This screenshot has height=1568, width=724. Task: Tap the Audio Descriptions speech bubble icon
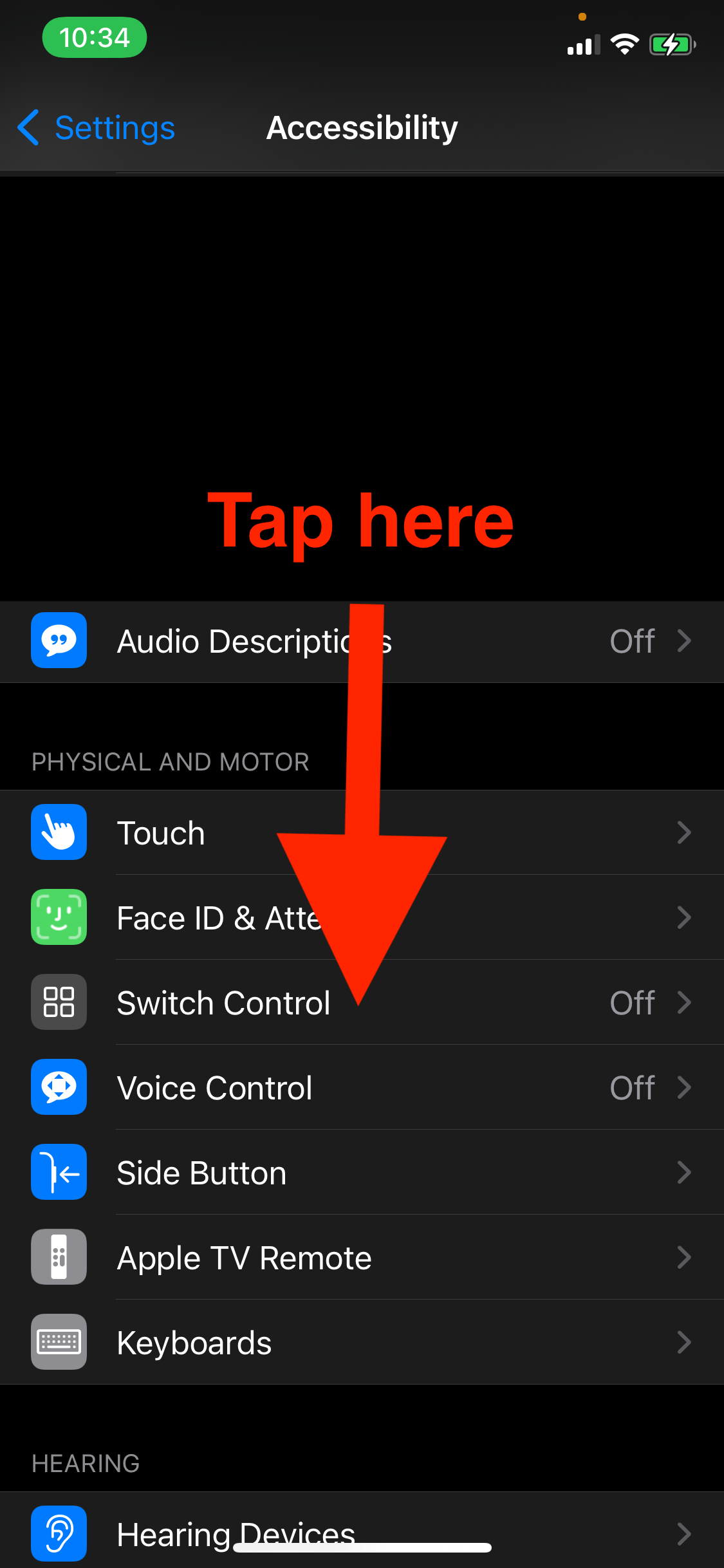pos(59,640)
